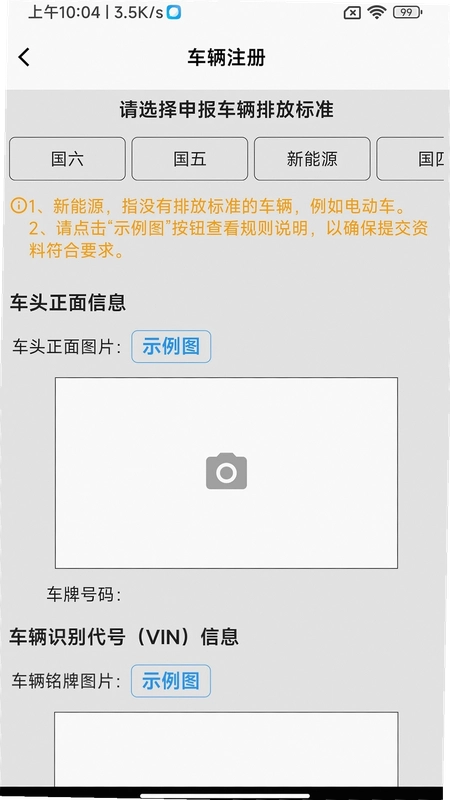Open 示例图 for 车辆铭牌图片
Viewport: 450px width, 800px height.
click(x=171, y=681)
